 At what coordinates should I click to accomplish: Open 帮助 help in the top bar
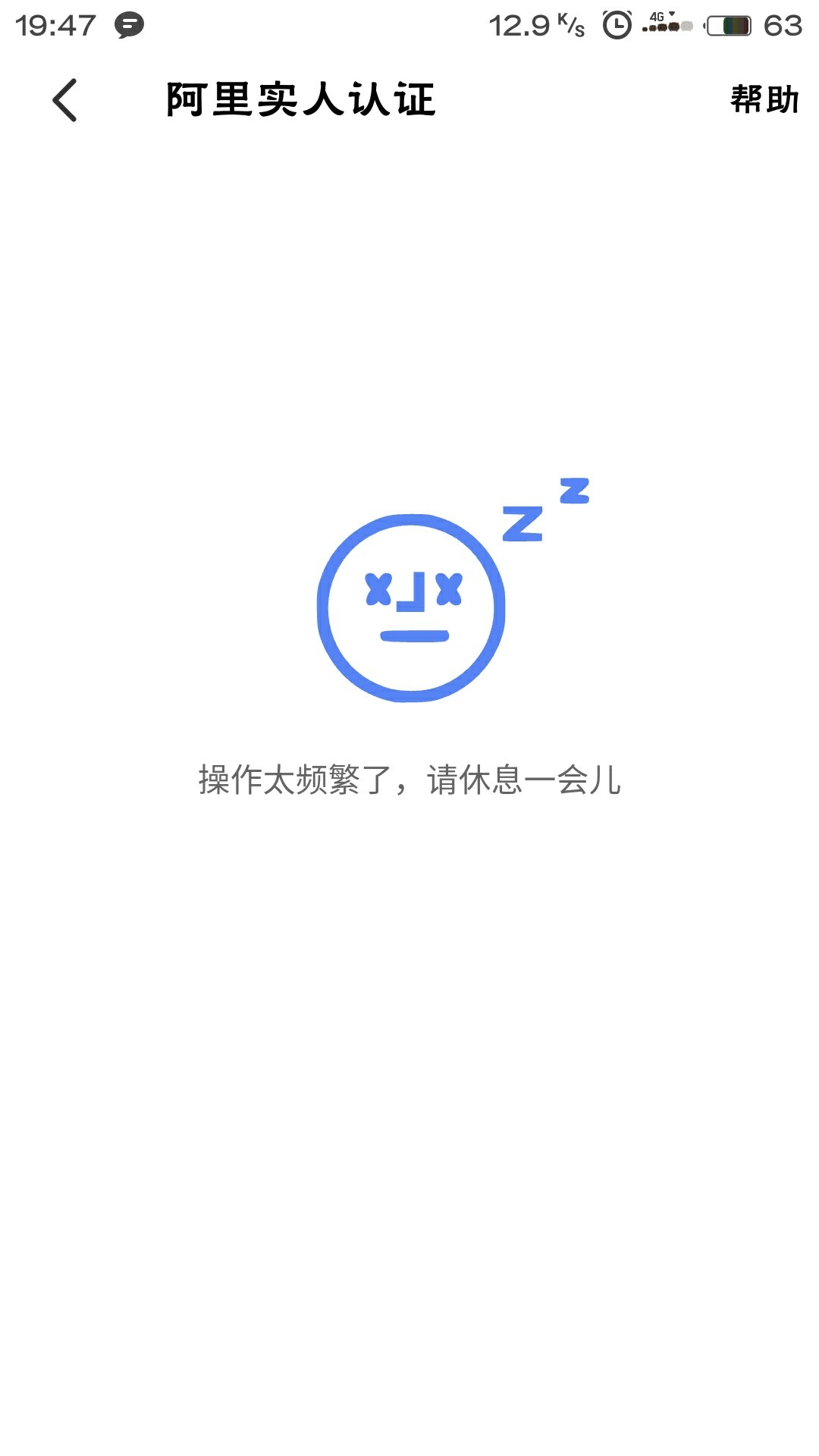pos(764,99)
